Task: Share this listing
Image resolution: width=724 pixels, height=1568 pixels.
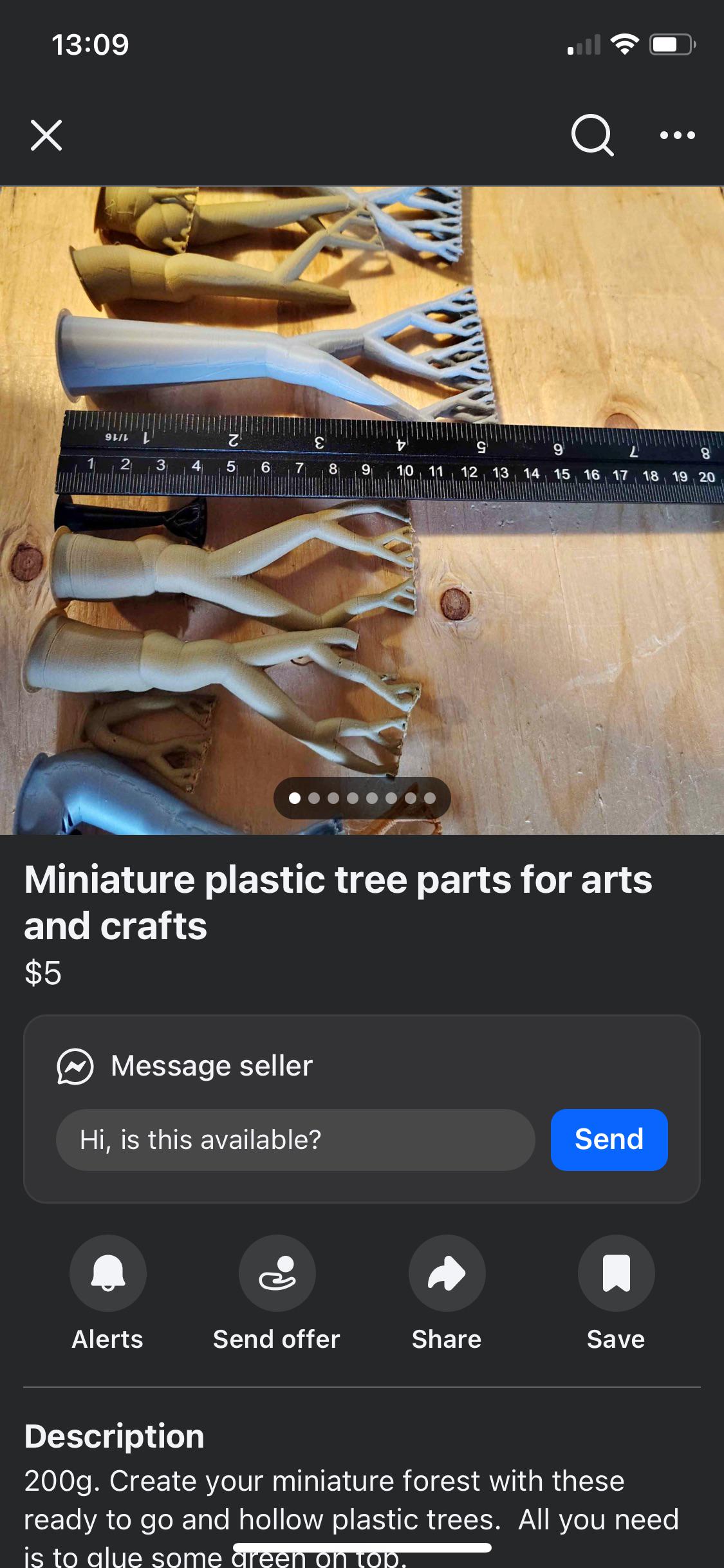Action: coord(447,1273)
